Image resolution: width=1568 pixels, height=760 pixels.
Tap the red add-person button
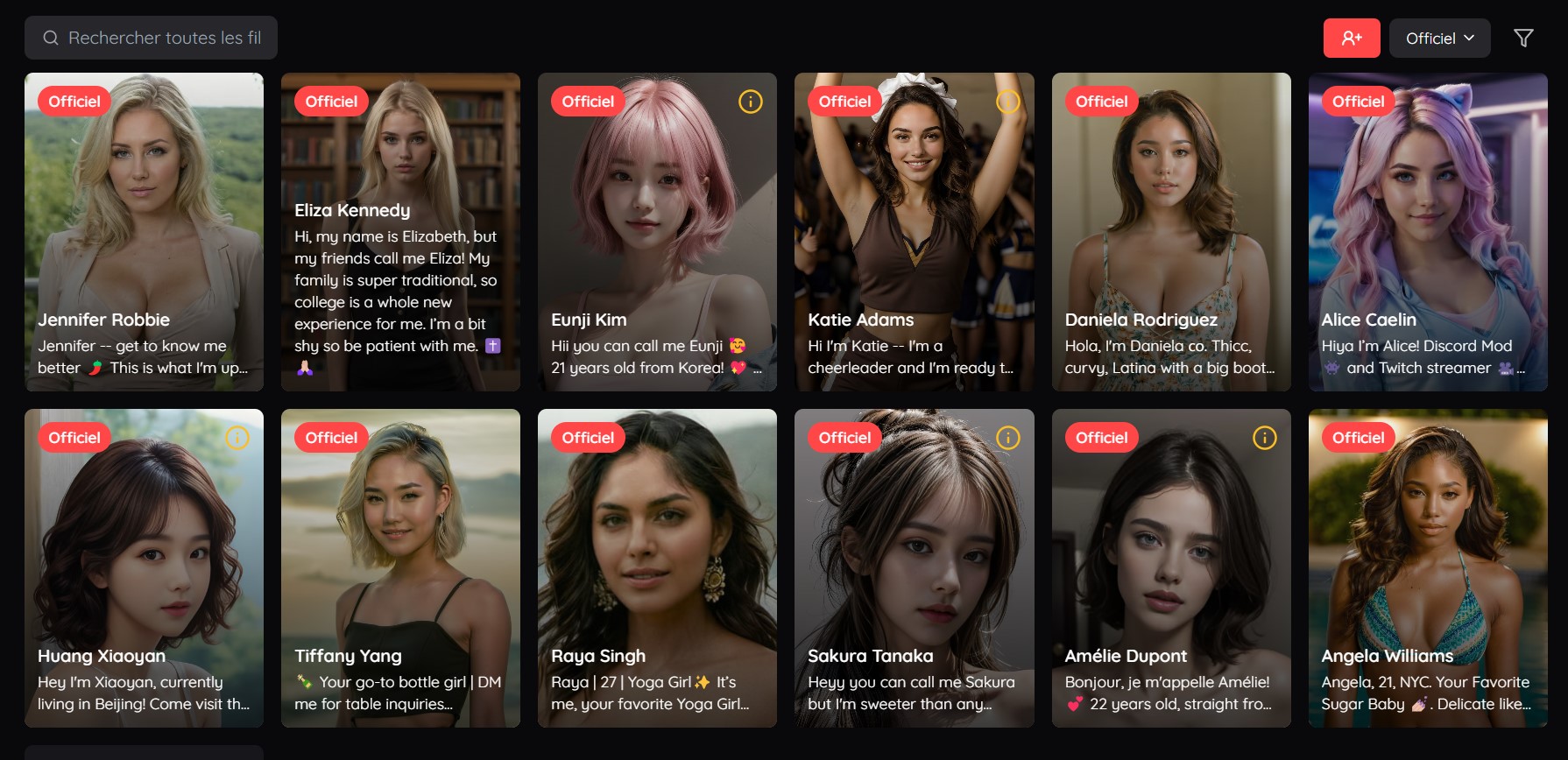(x=1351, y=38)
